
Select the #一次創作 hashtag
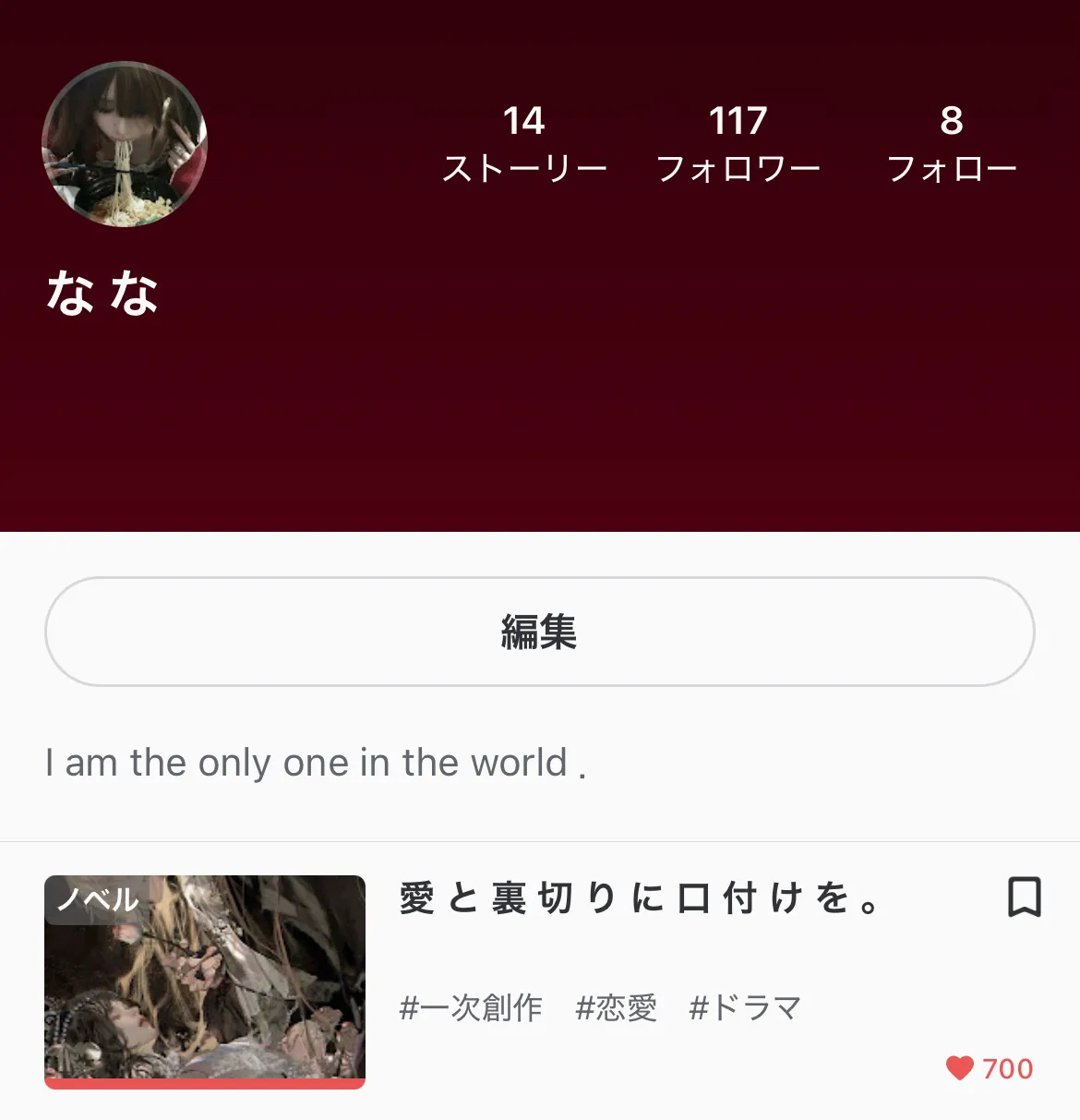471,1007
